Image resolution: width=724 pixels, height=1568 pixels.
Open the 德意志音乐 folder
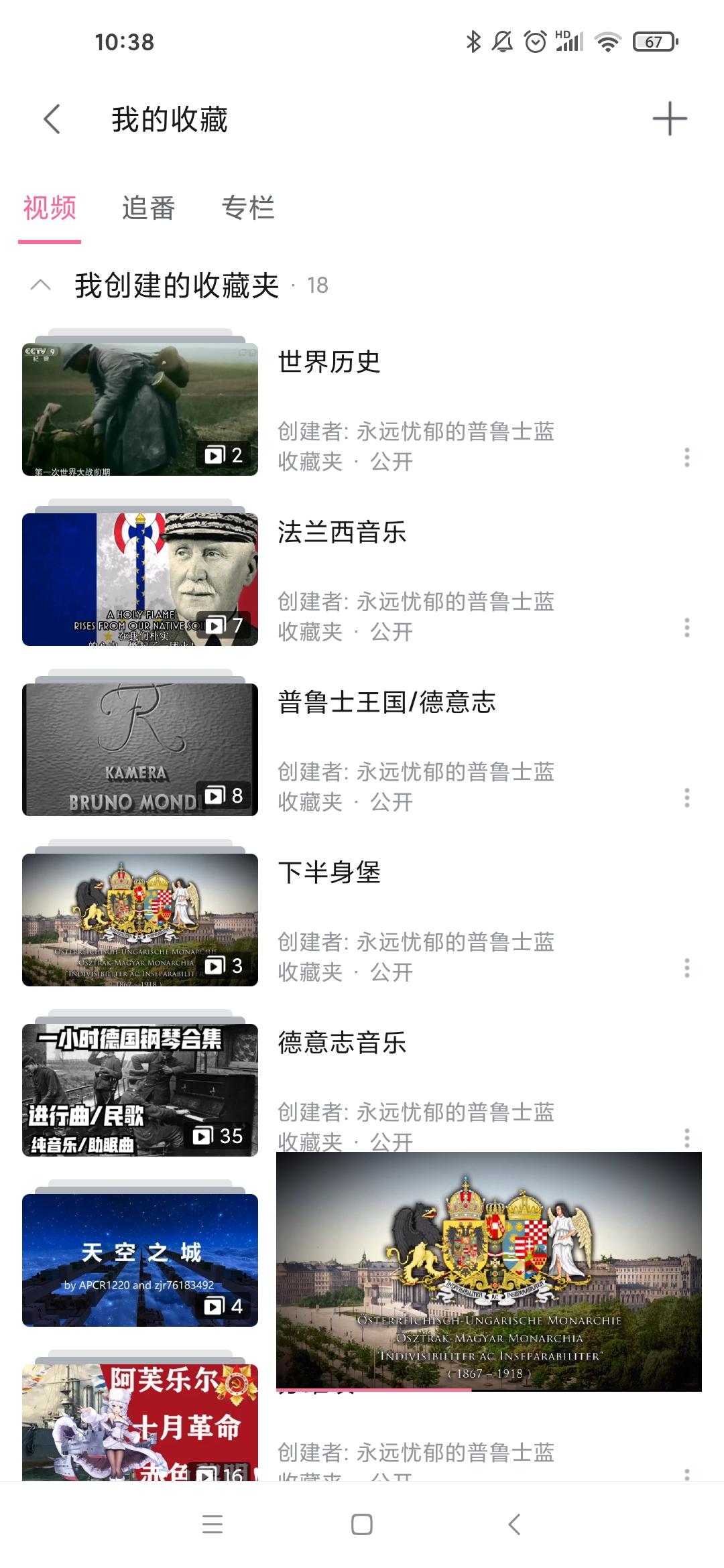coord(342,1043)
